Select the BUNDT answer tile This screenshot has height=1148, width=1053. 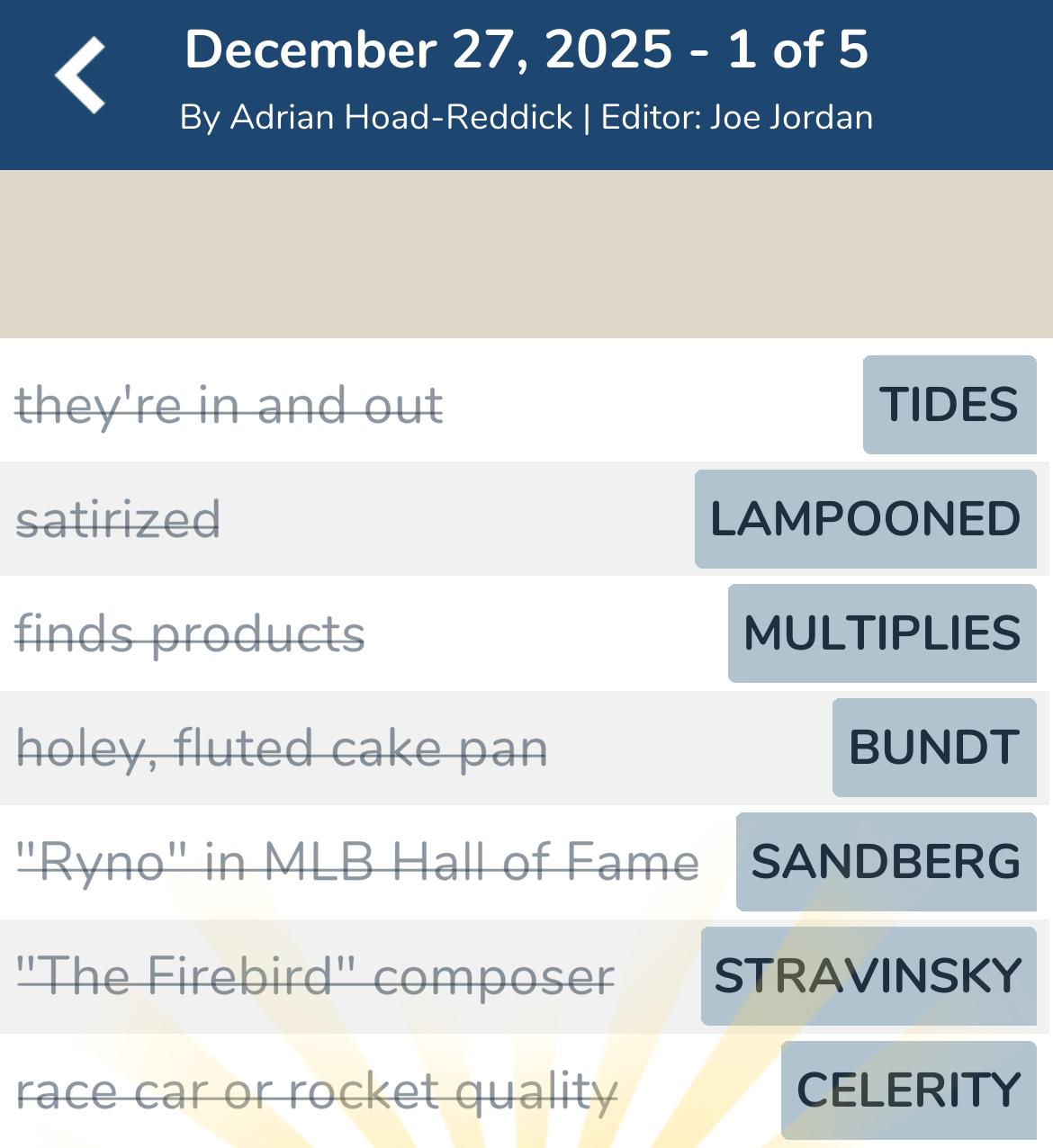click(x=933, y=747)
